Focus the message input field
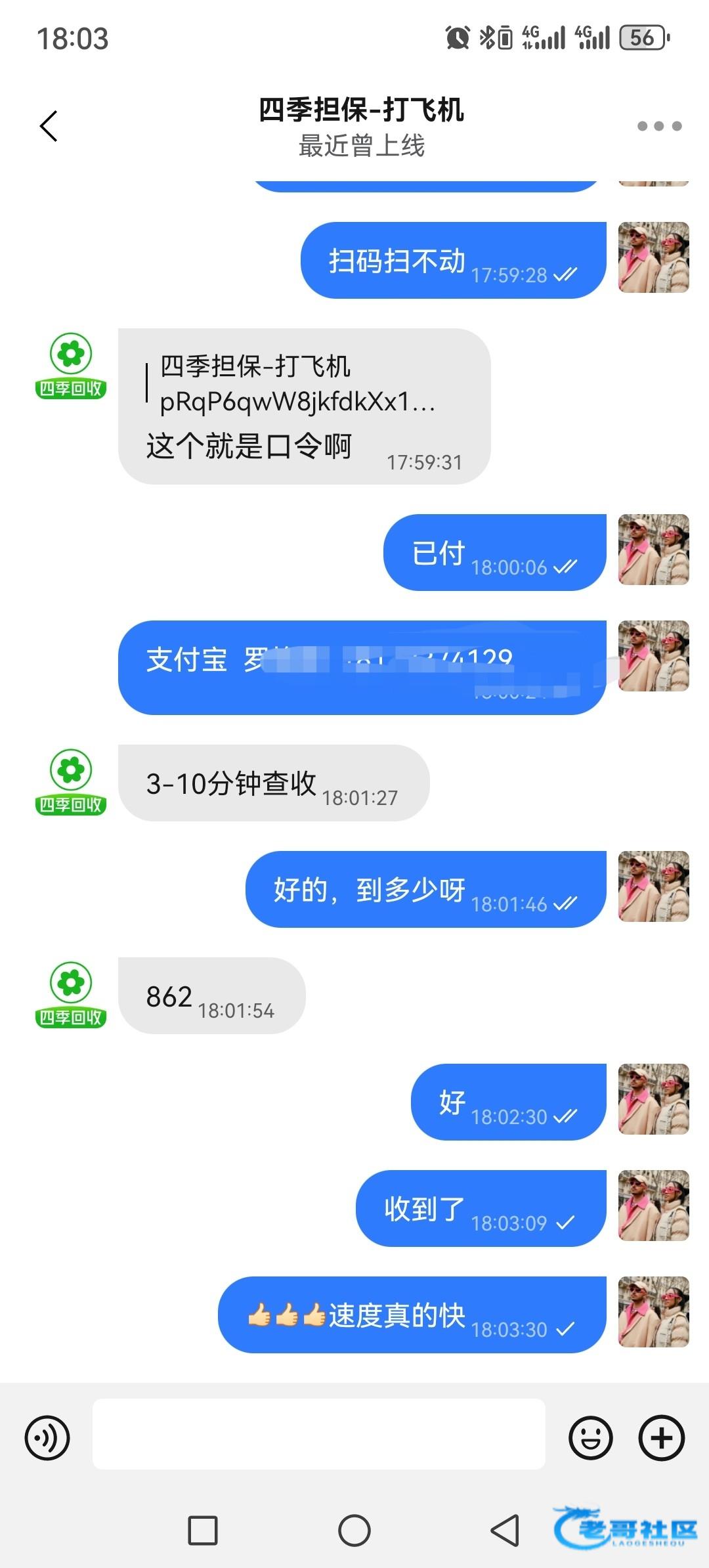 coord(319,1434)
